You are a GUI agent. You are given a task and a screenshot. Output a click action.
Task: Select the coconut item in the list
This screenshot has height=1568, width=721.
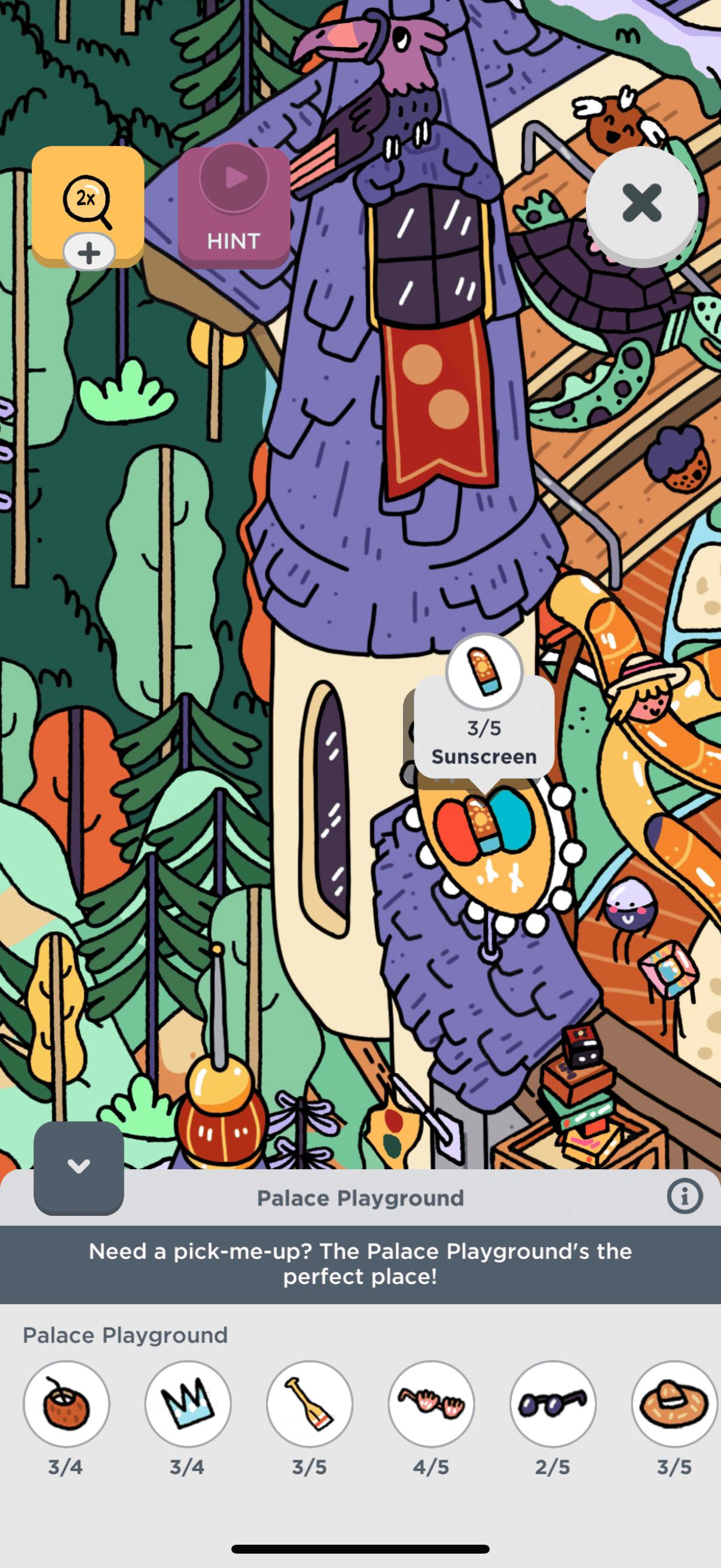(x=66, y=1404)
